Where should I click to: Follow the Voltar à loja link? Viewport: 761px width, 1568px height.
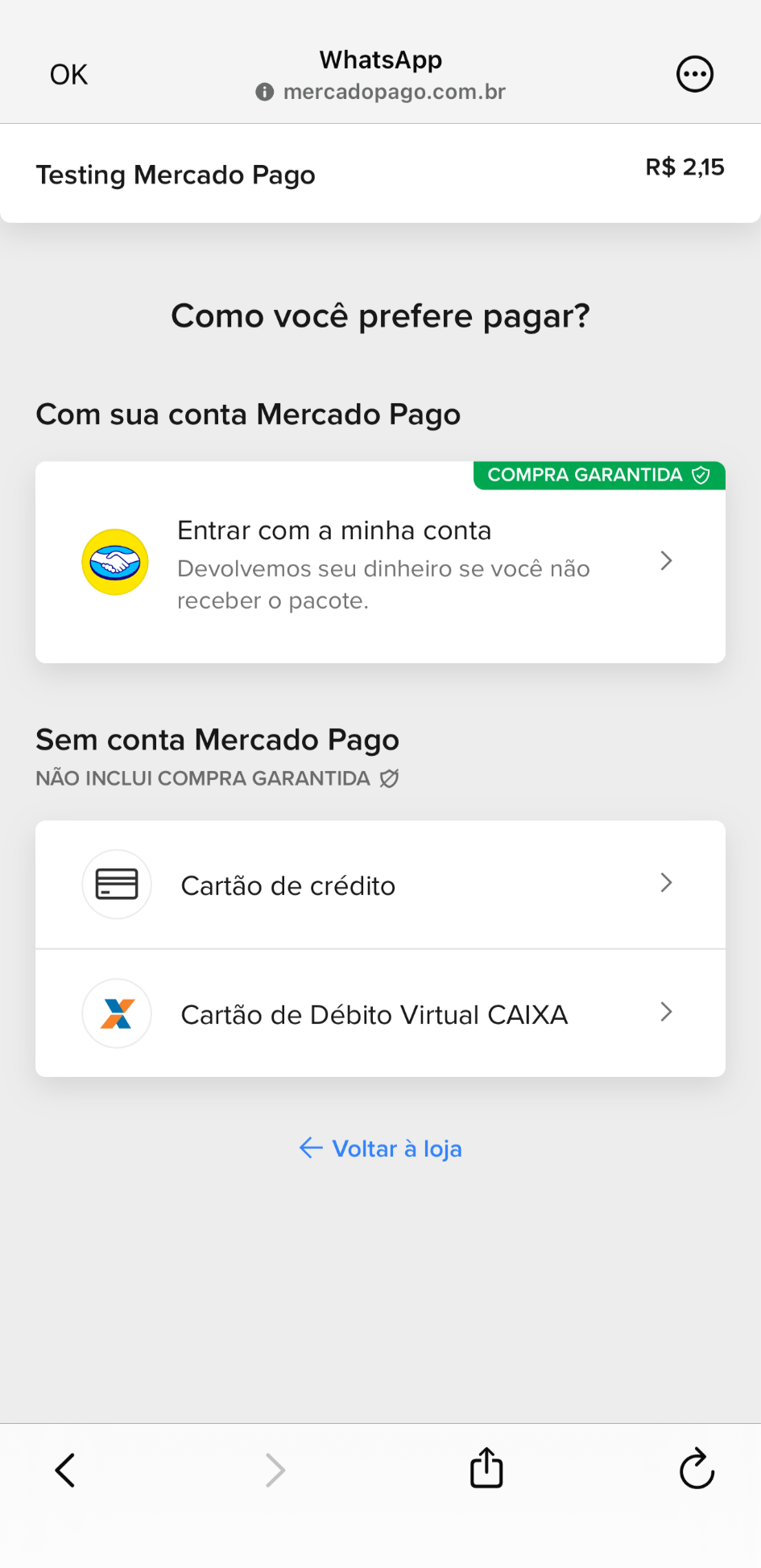(380, 1148)
